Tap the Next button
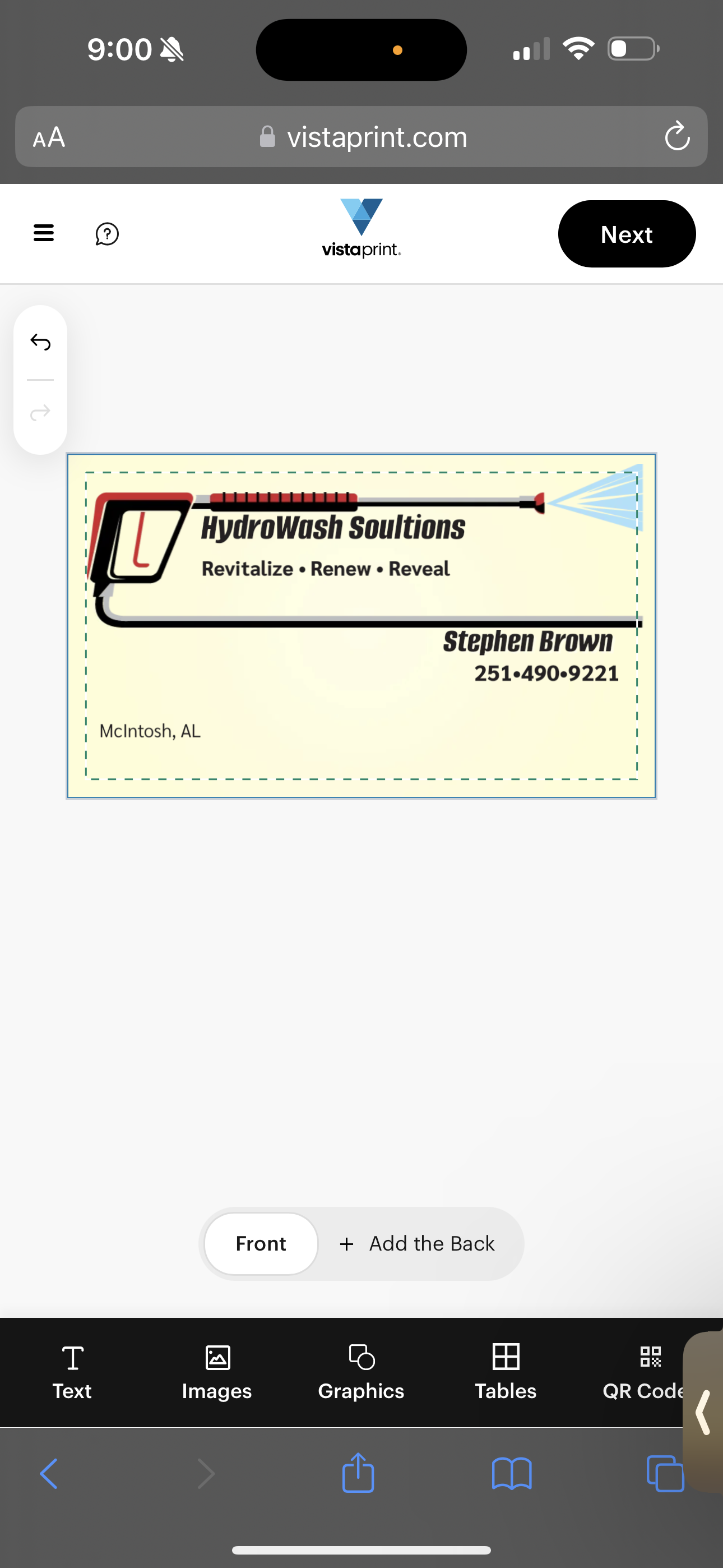 tap(626, 234)
